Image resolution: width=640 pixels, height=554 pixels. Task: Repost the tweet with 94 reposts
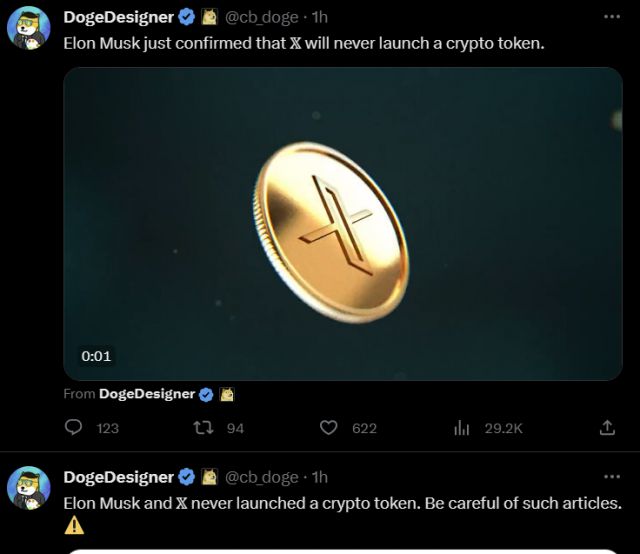click(203, 428)
